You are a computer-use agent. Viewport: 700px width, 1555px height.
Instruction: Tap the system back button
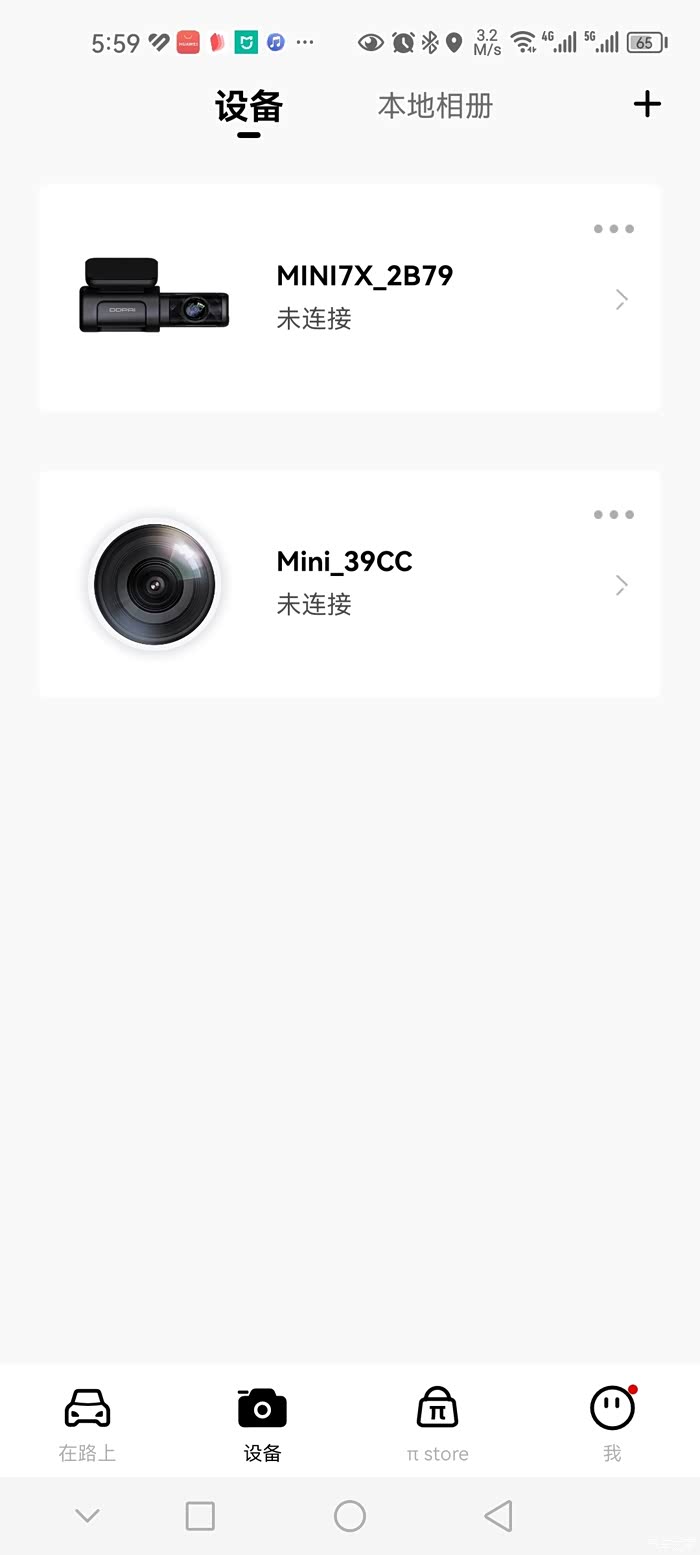498,1516
